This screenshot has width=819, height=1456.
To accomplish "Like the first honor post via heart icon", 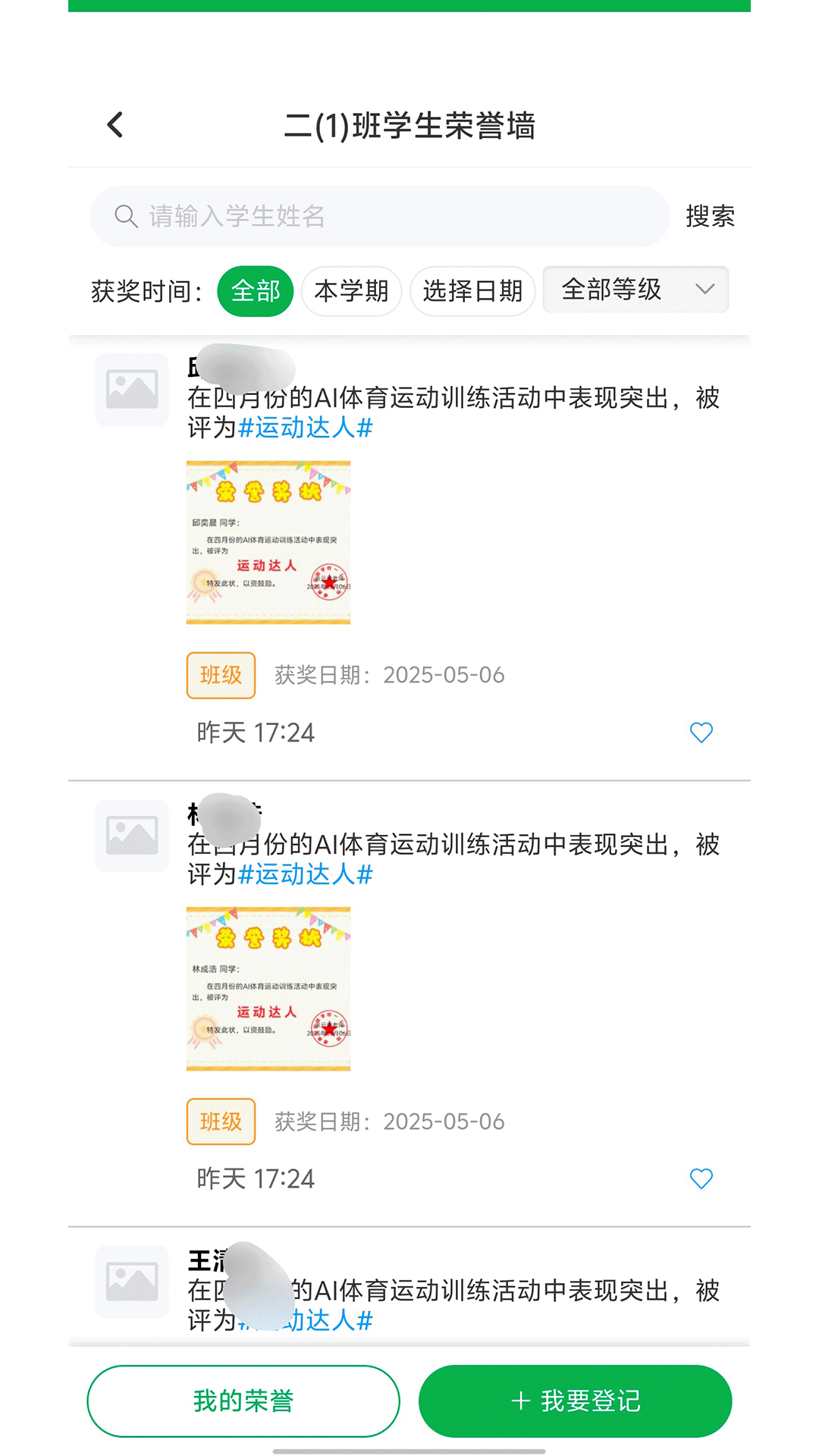I will [700, 733].
